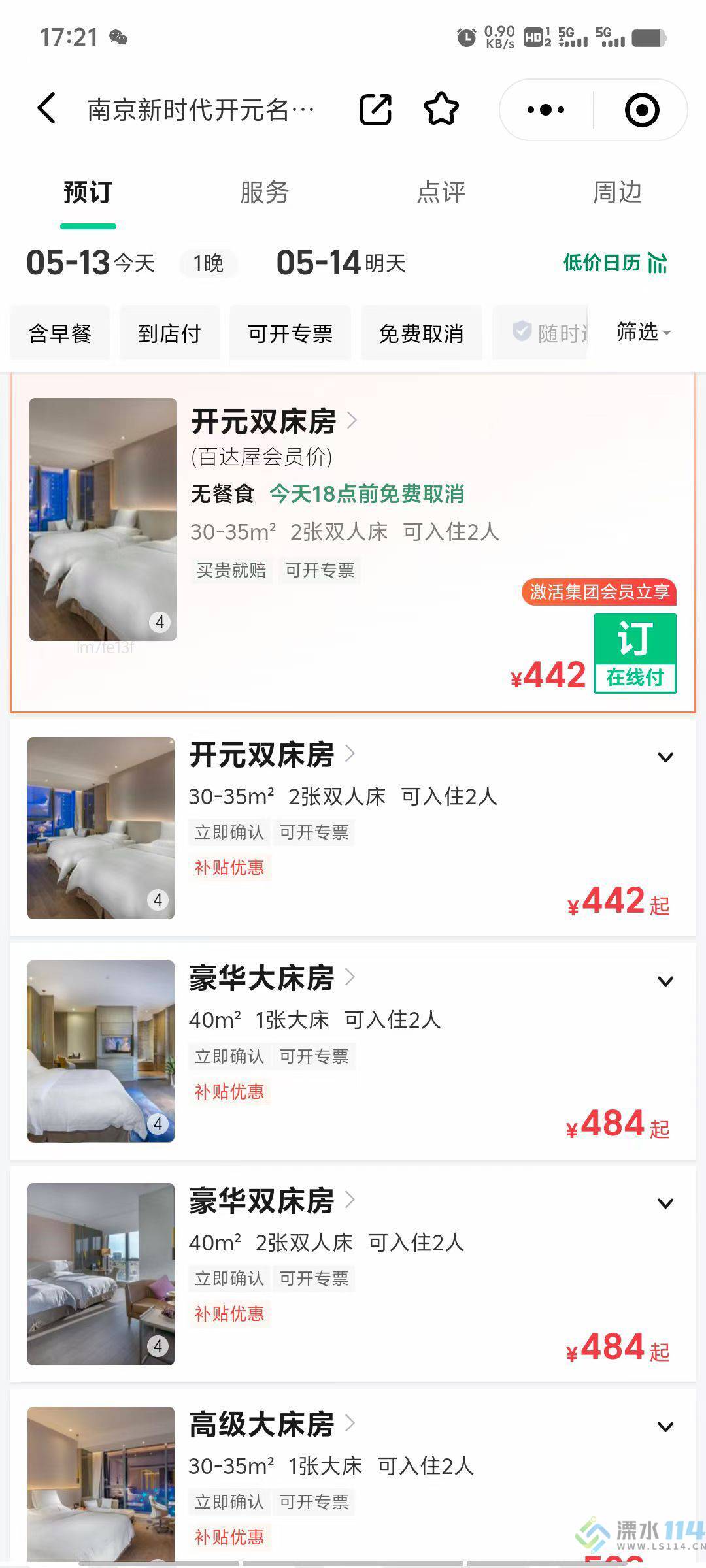
Task: Apply the 免费取消 filter chip
Action: 421,334
